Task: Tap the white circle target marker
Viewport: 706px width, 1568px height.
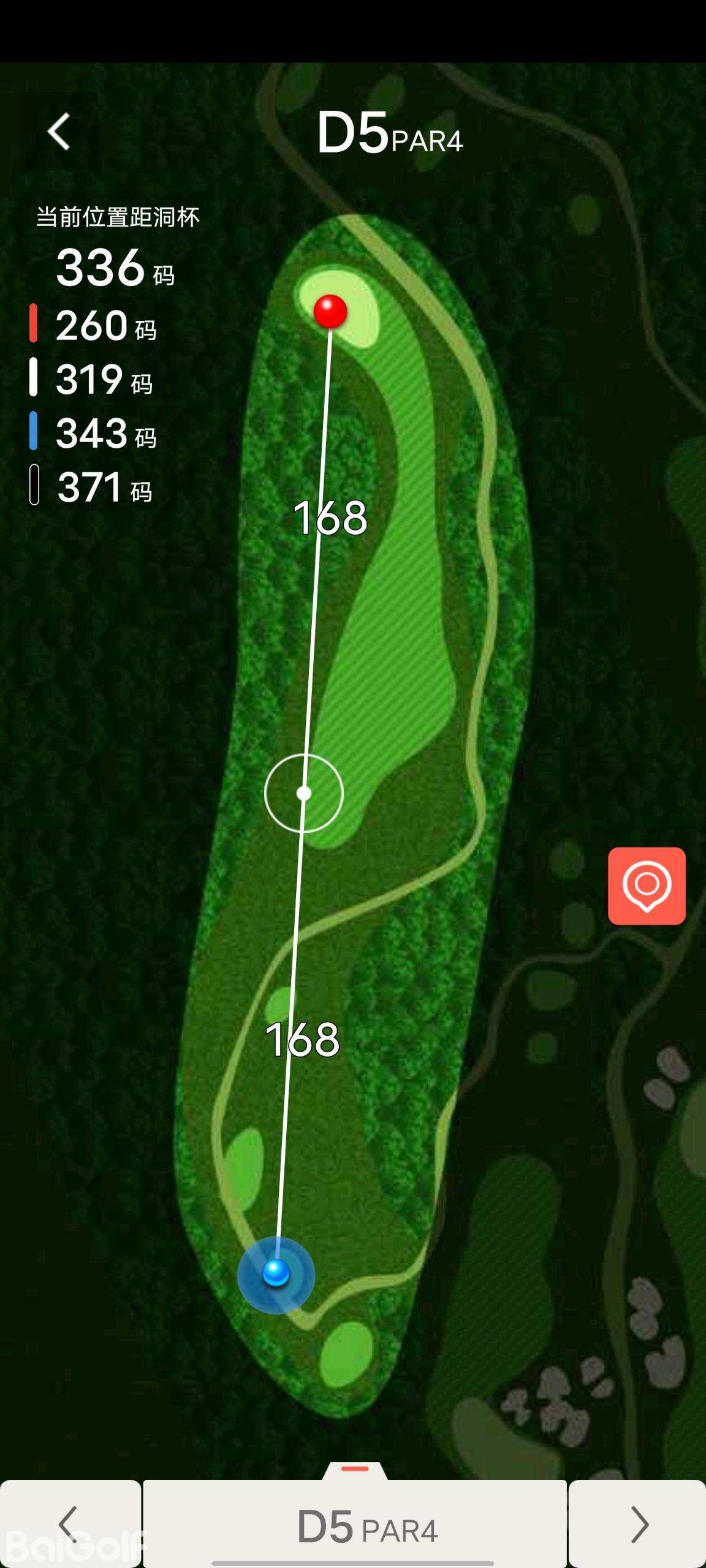Action: click(x=303, y=793)
